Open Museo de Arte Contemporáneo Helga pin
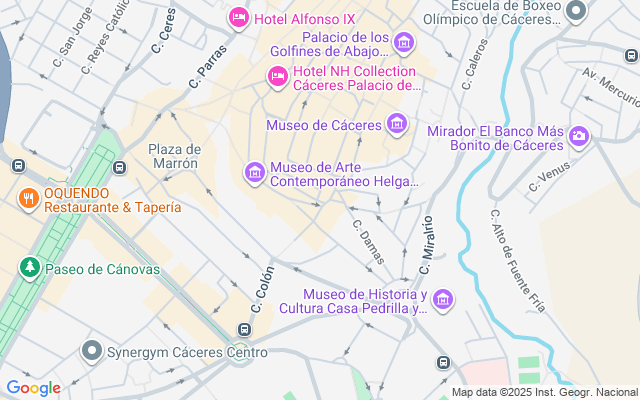The height and width of the screenshot is (400, 640). click(x=255, y=173)
